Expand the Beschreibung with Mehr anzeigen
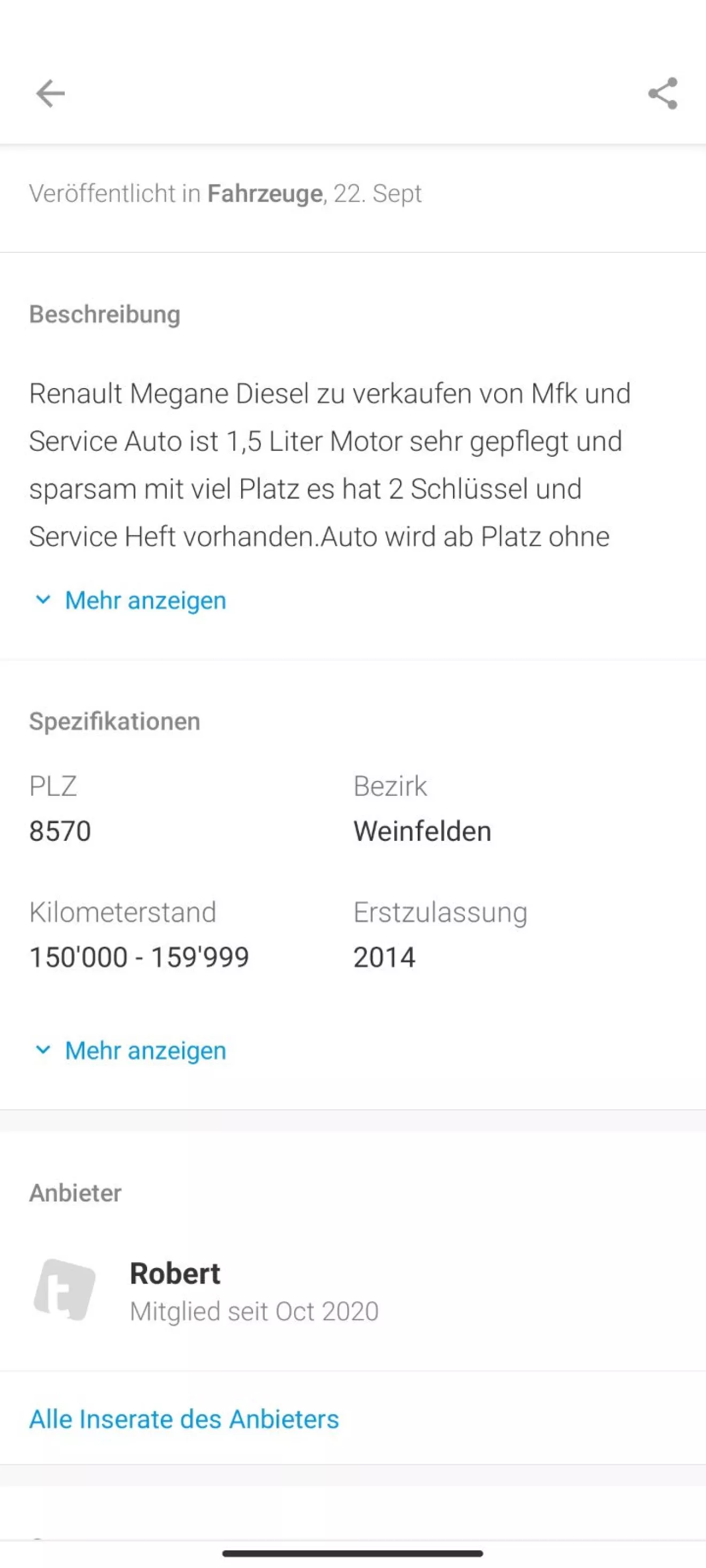 [130, 600]
